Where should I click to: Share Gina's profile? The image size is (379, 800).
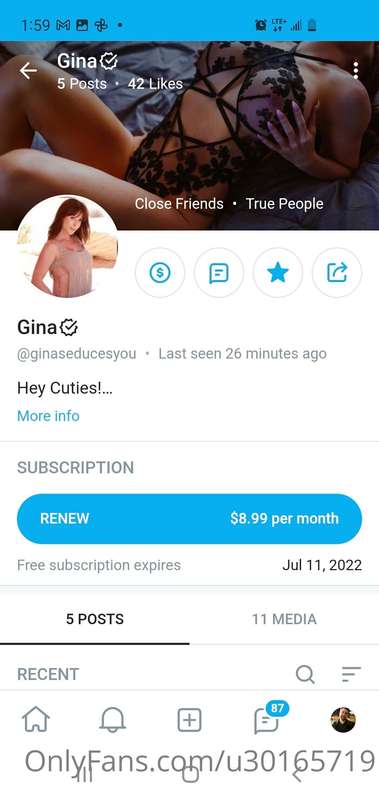pyautogui.click(x=337, y=272)
